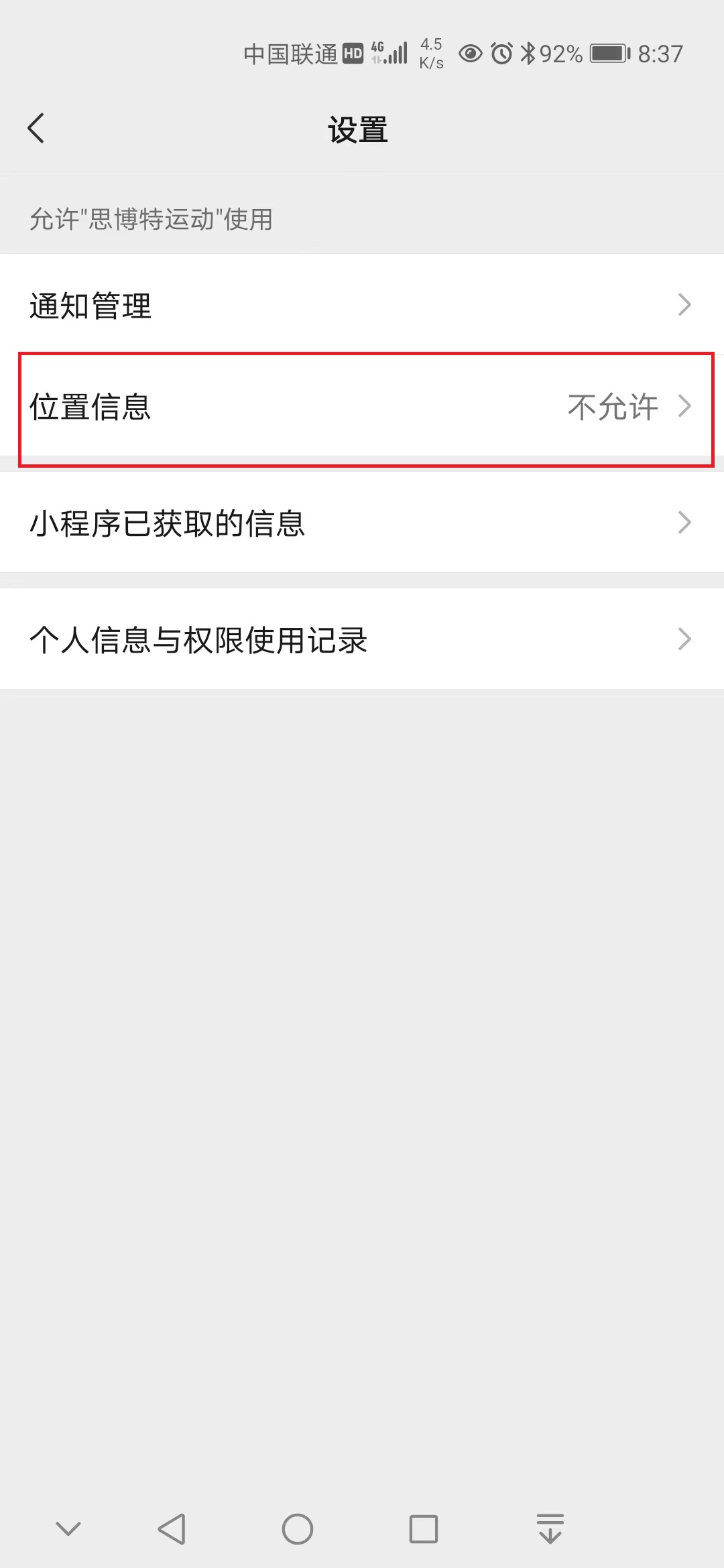Hide the navigation bar with down chevron
Image resolution: width=724 pixels, height=1568 pixels.
click(x=68, y=1528)
